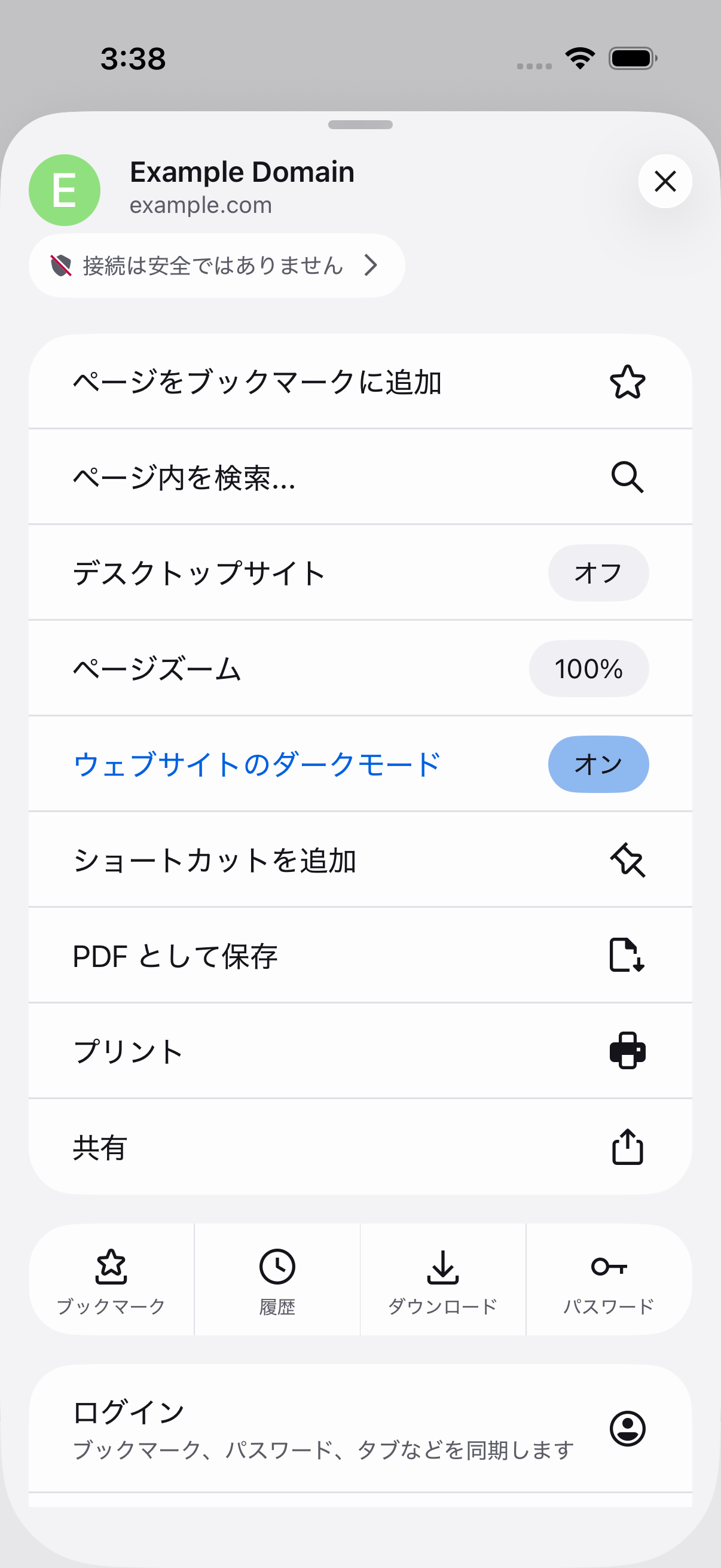Open saved passwords
Screen dimensions: 721x1568
pos(609,1280)
